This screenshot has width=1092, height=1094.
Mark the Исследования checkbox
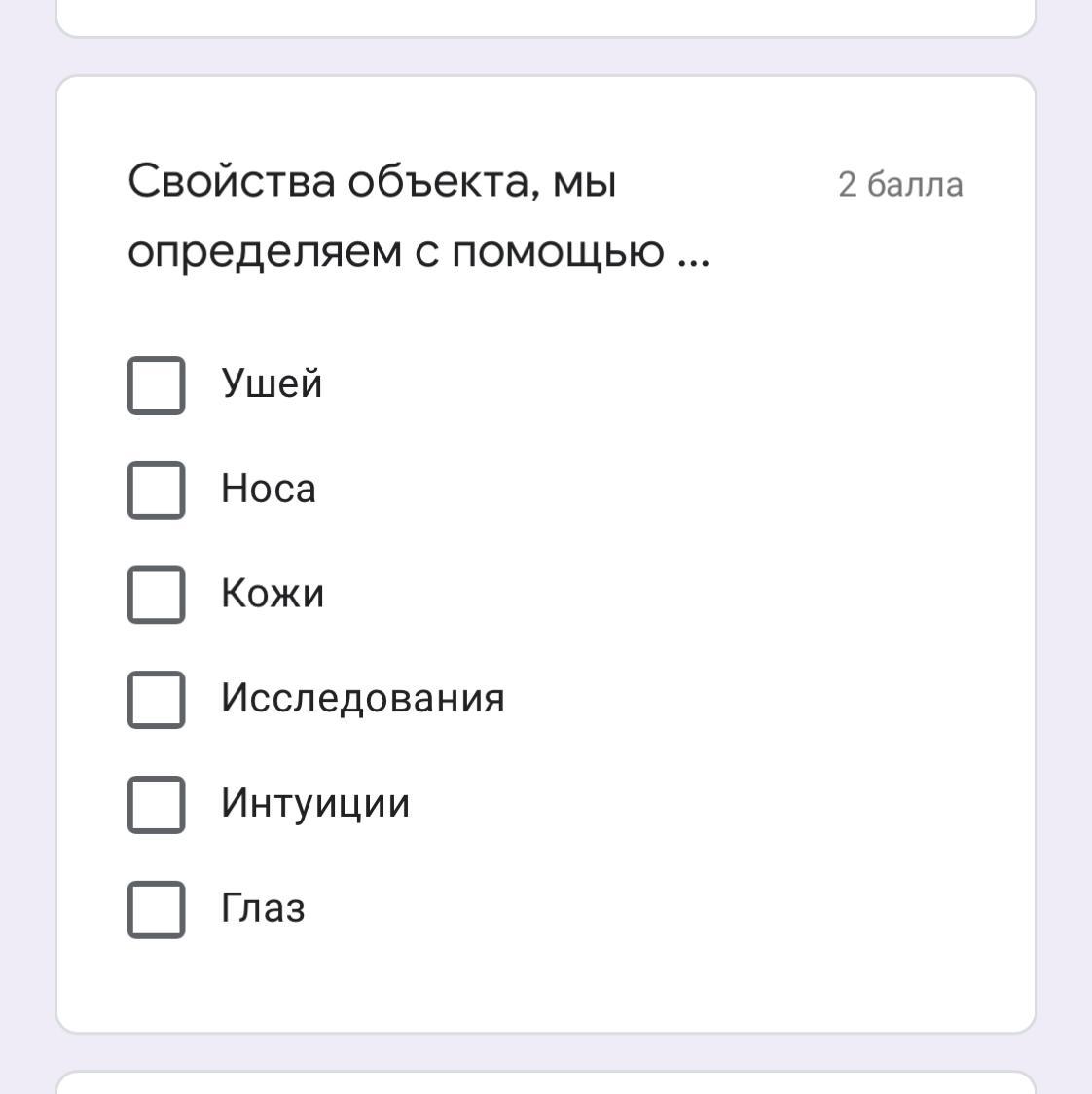pyautogui.click(x=156, y=700)
